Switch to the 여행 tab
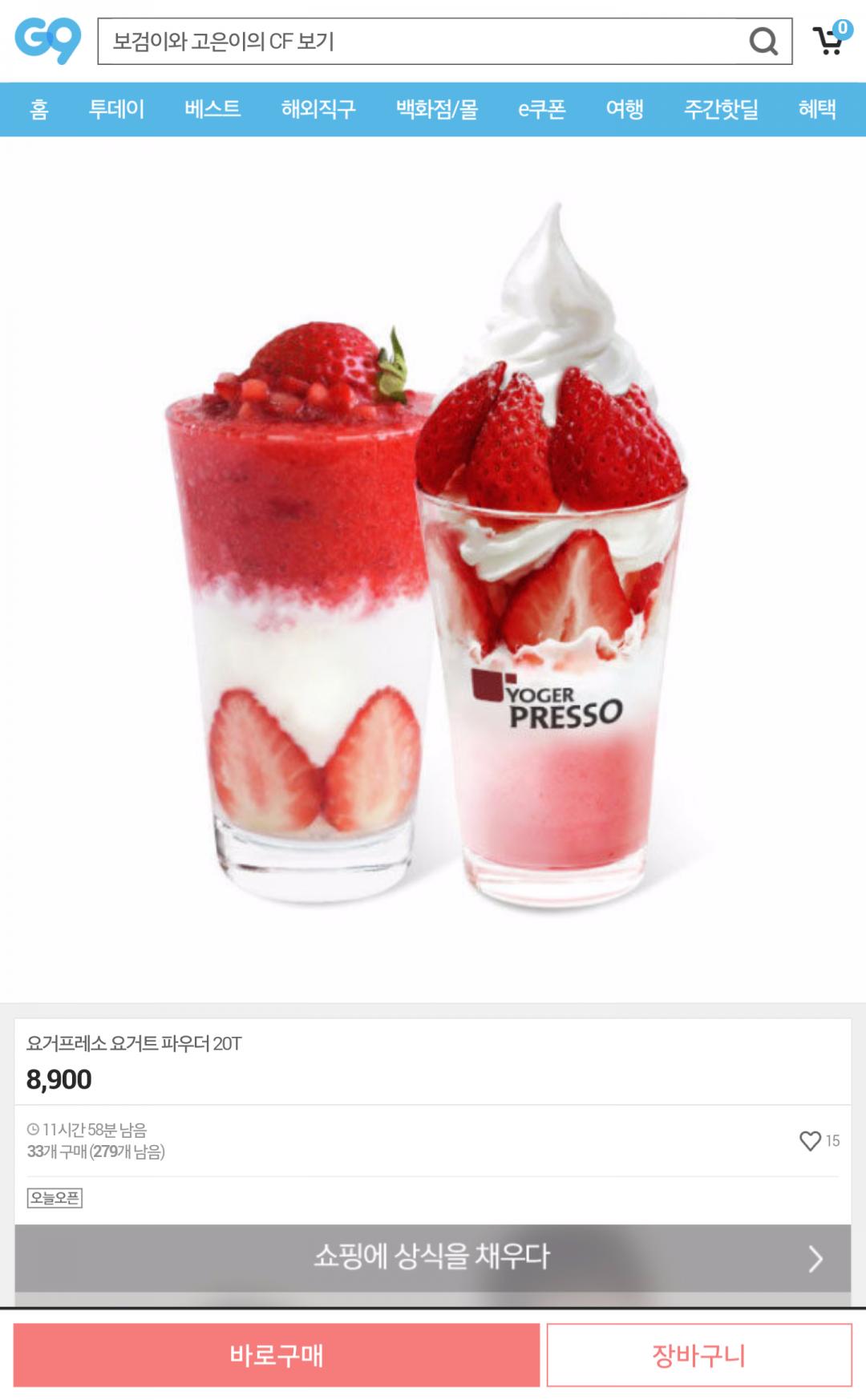The image size is (866, 1400). [x=625, y=109]
